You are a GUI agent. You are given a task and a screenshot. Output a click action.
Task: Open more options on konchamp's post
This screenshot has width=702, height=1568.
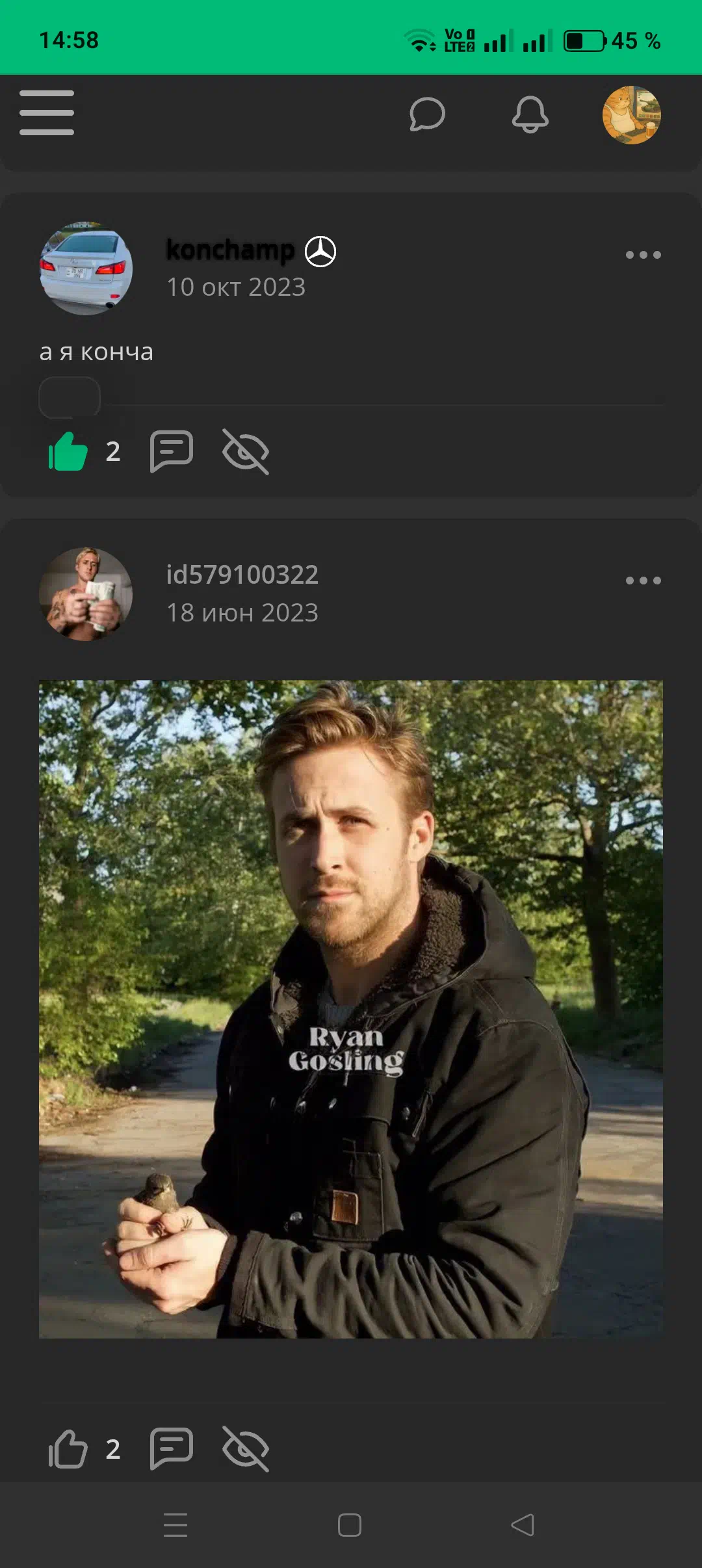(643, 255)
